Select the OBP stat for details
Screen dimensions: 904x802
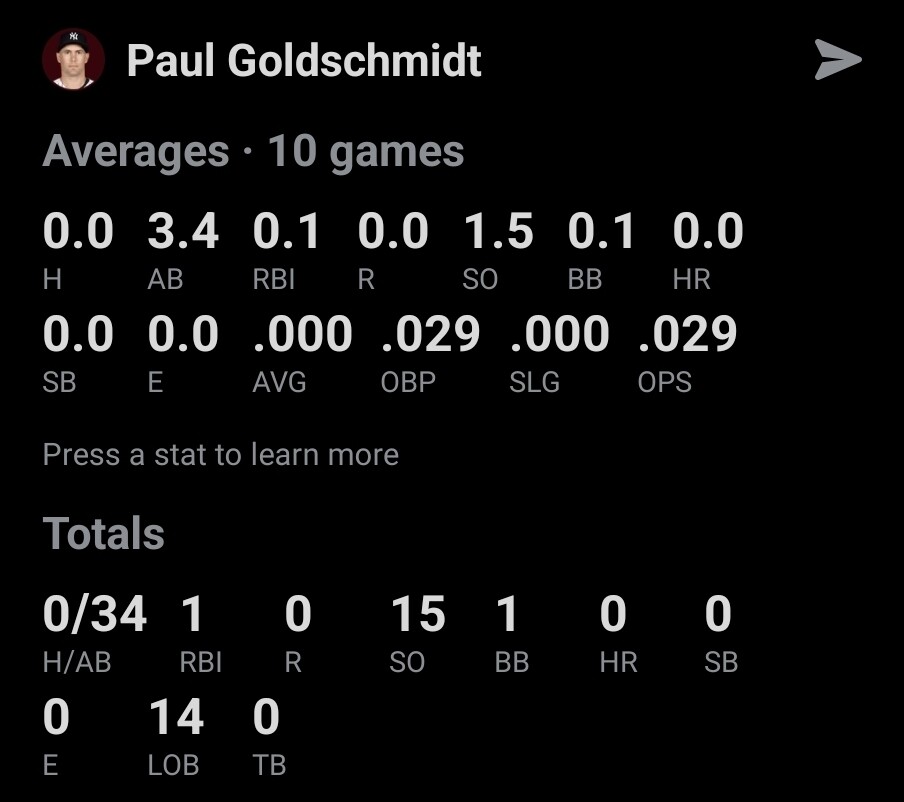(x=430, y=353)
